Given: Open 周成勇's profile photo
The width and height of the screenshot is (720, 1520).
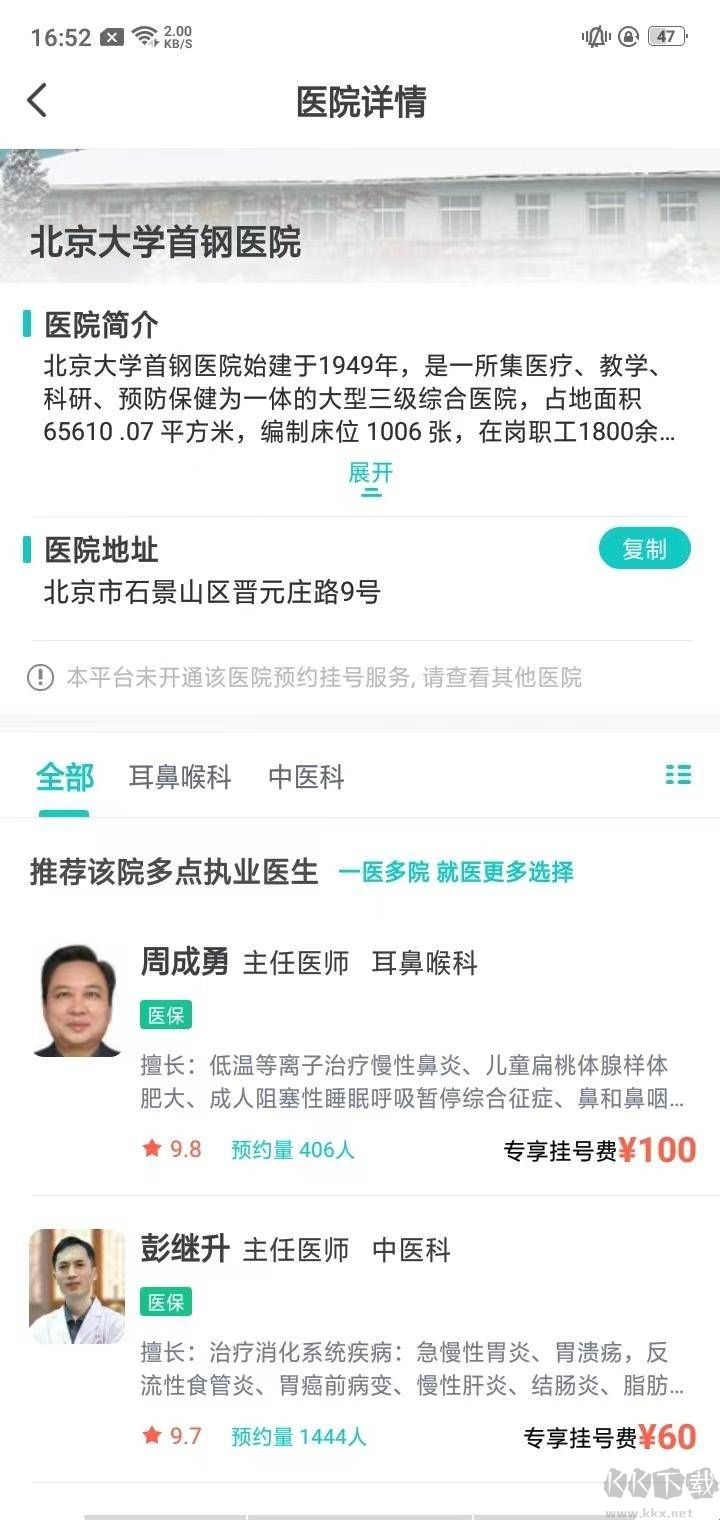Looking at the screenshot, I should point(76,999).
